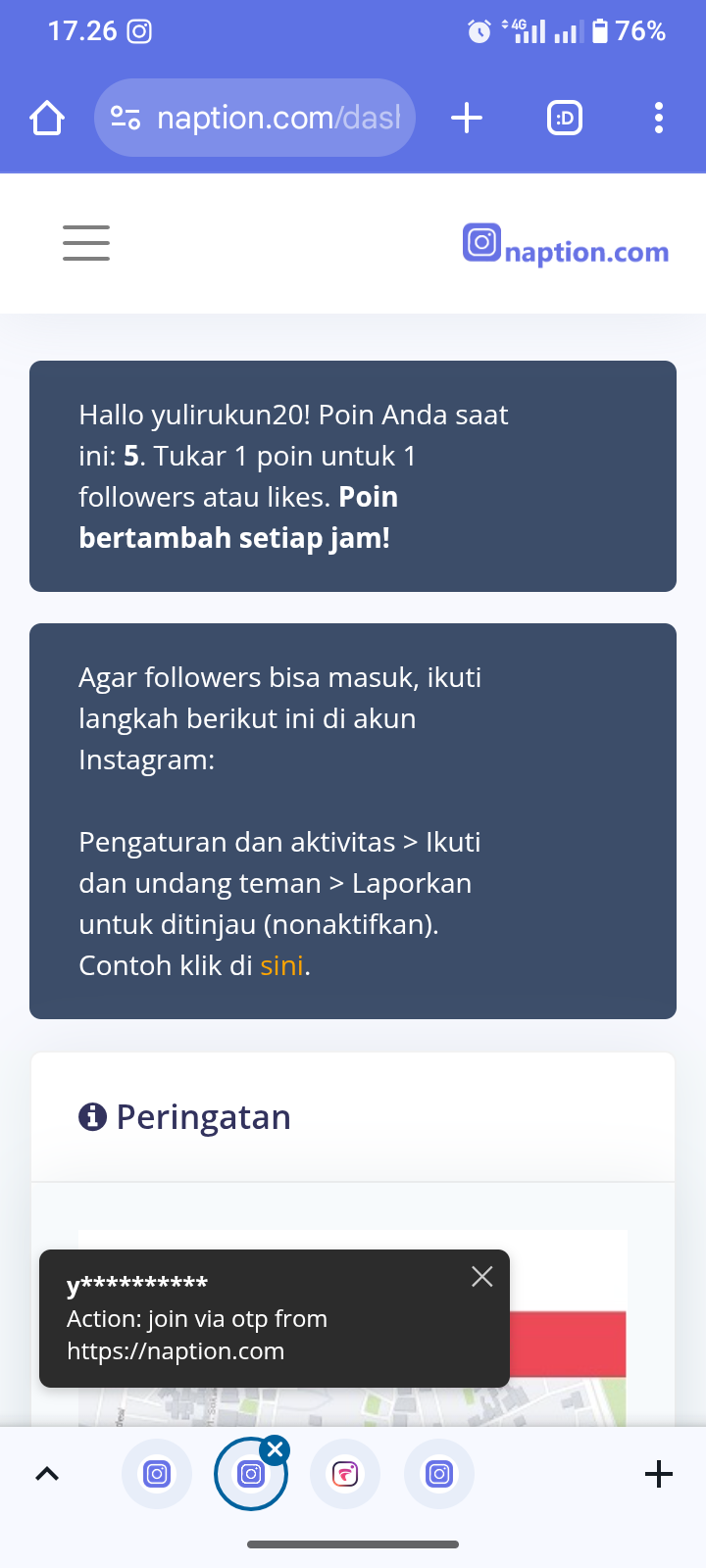Viewport: 706px width, 1568px height.
Task: Open the browser overflow menu
Action: 658,118
